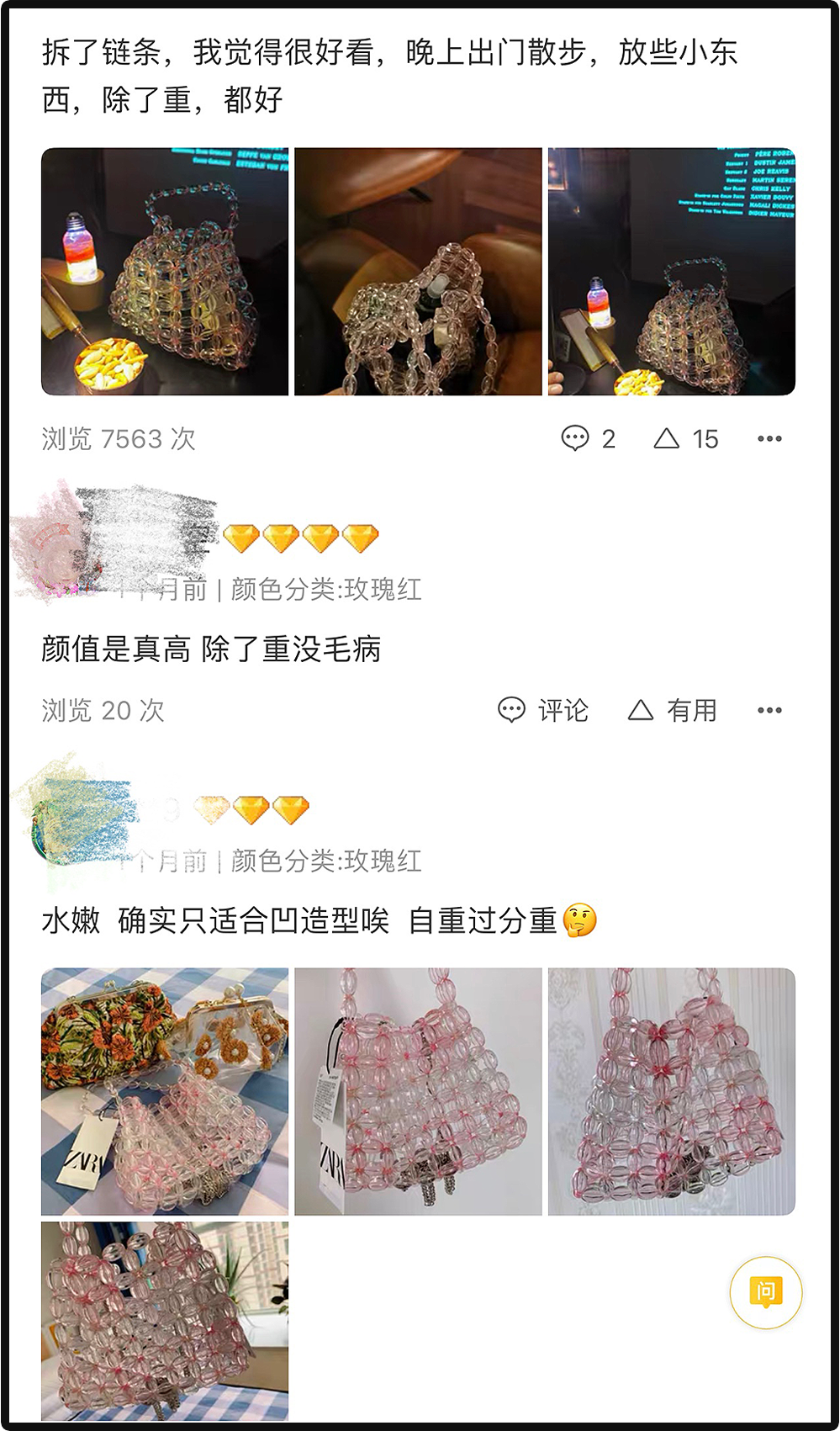The image size is (840, 1431).
Task: Open the last photo on blue checkered cloth
Action: pyautogui.click(x=165, y=1321)
